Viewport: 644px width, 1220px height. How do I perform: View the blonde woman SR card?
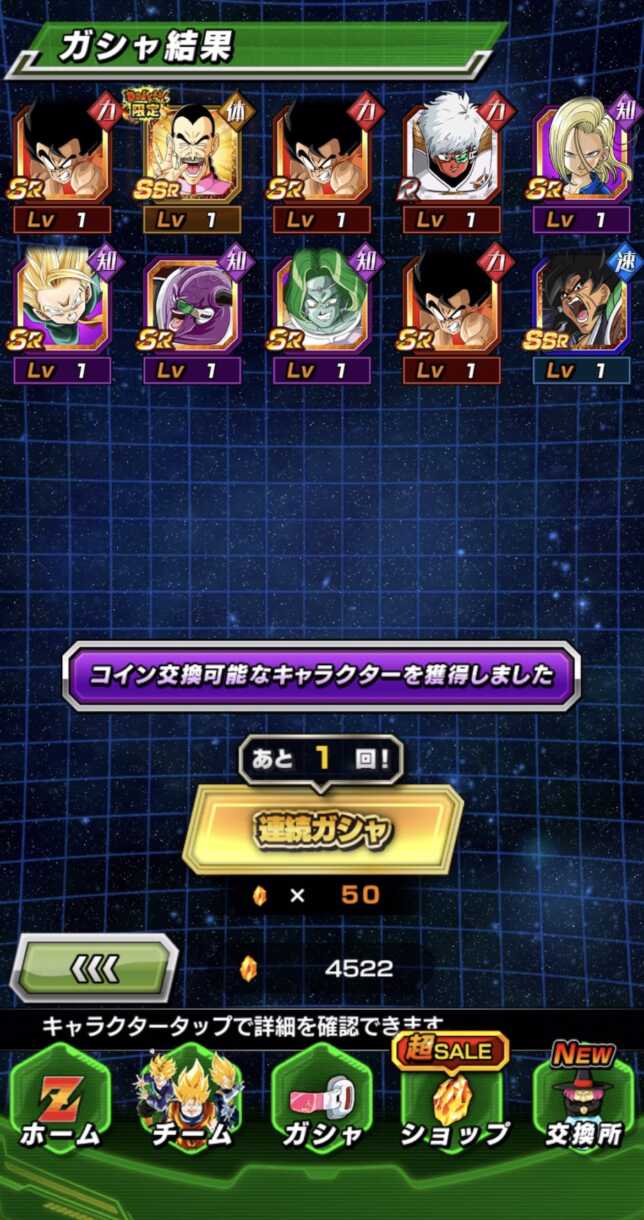point(581,157)
